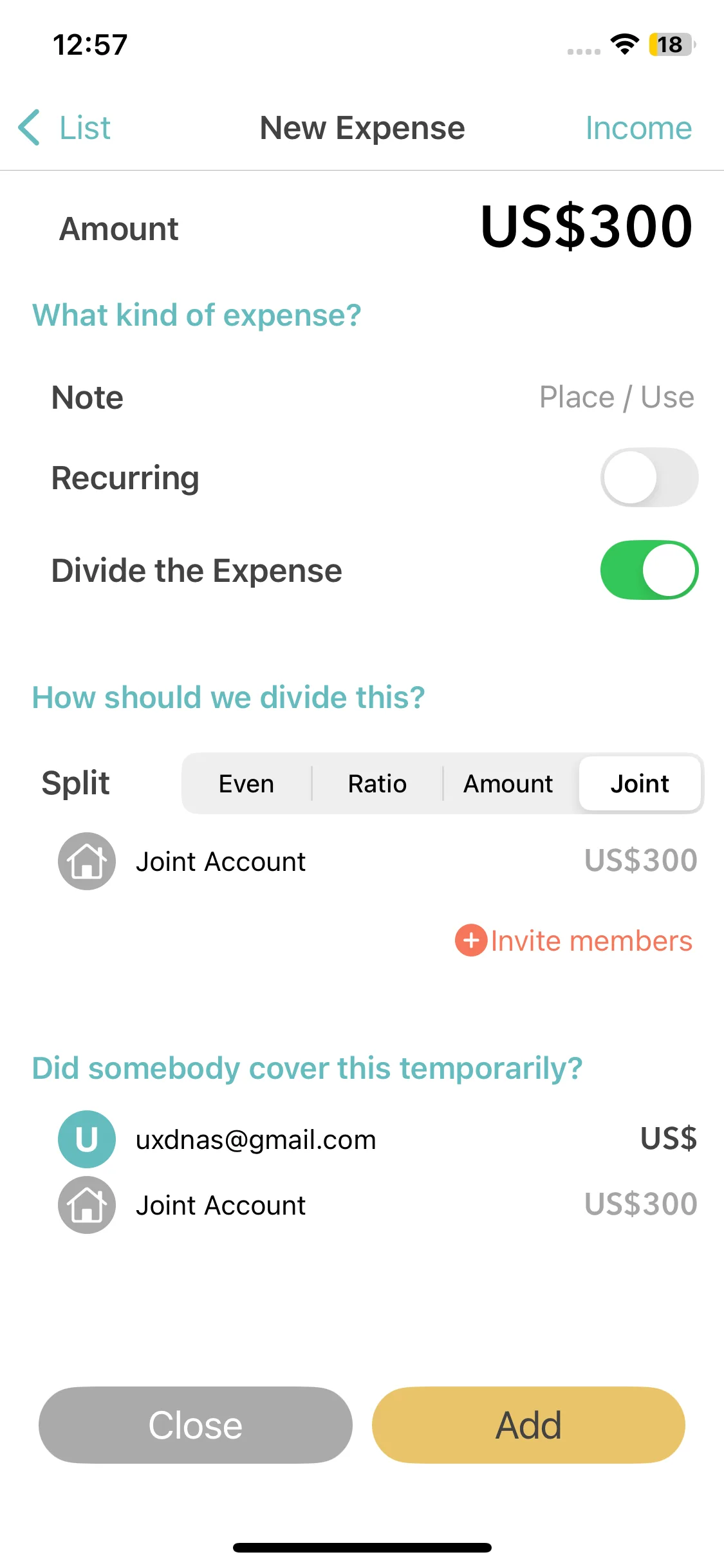Invite members to this expense
The image size is (724, 1568).
coord(574,941)
